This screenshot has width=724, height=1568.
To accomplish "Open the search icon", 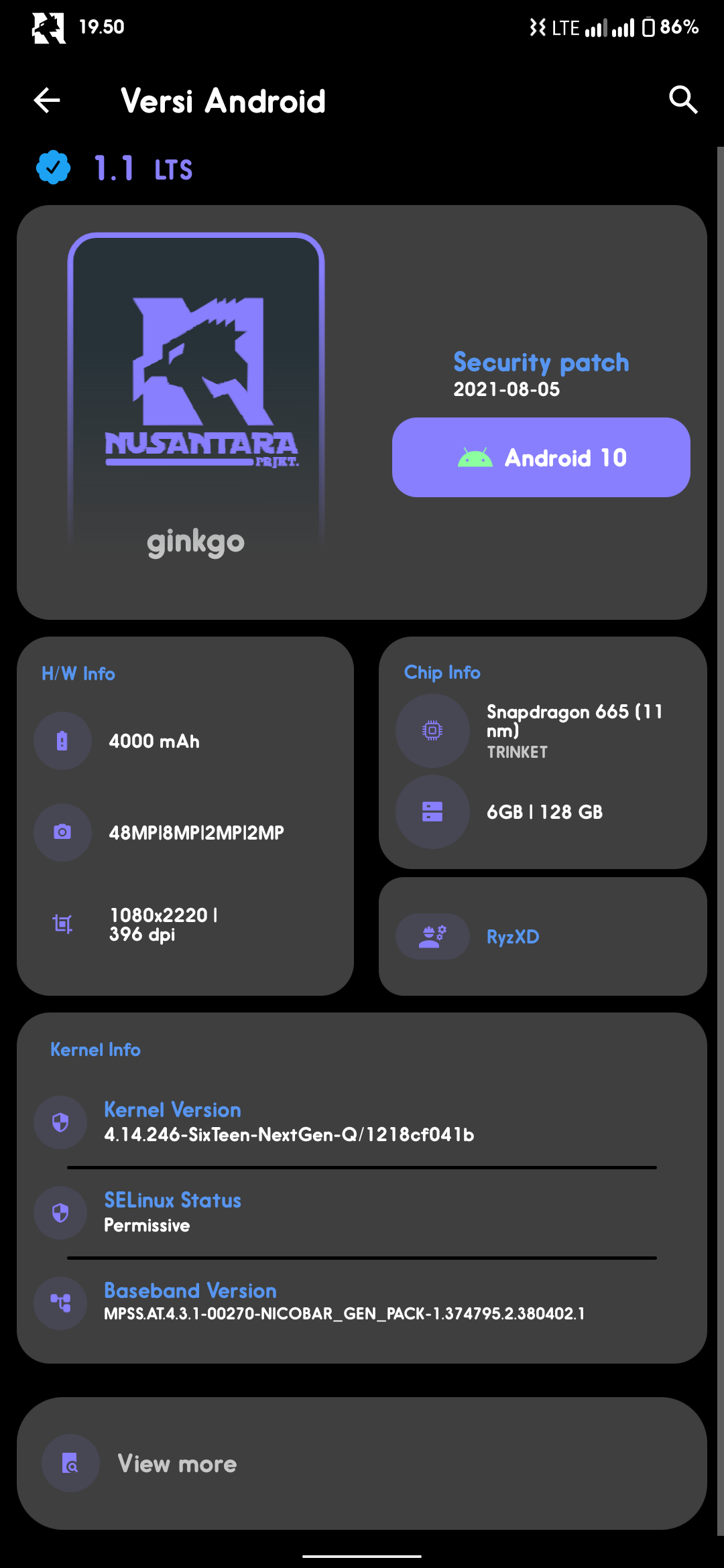I will click(x=682, y=101).
